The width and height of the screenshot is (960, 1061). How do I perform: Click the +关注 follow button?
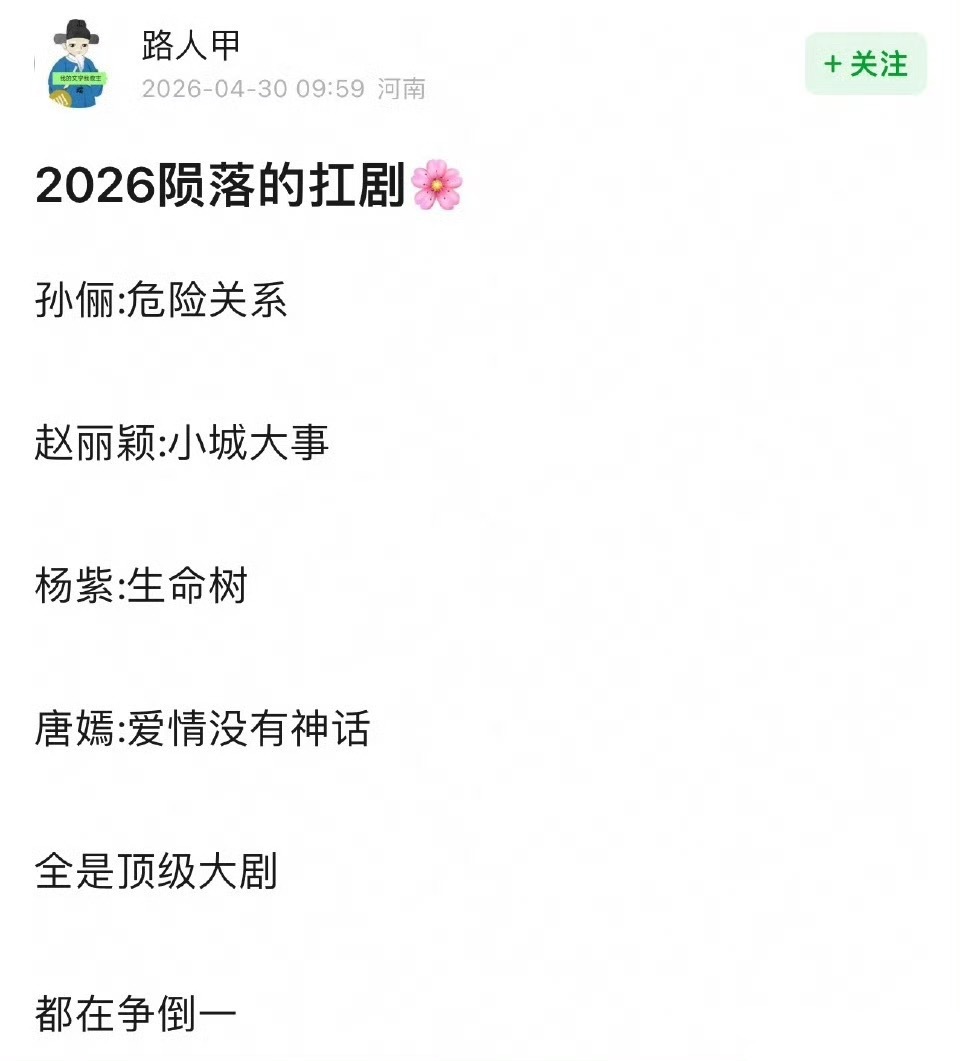(865, 64)
